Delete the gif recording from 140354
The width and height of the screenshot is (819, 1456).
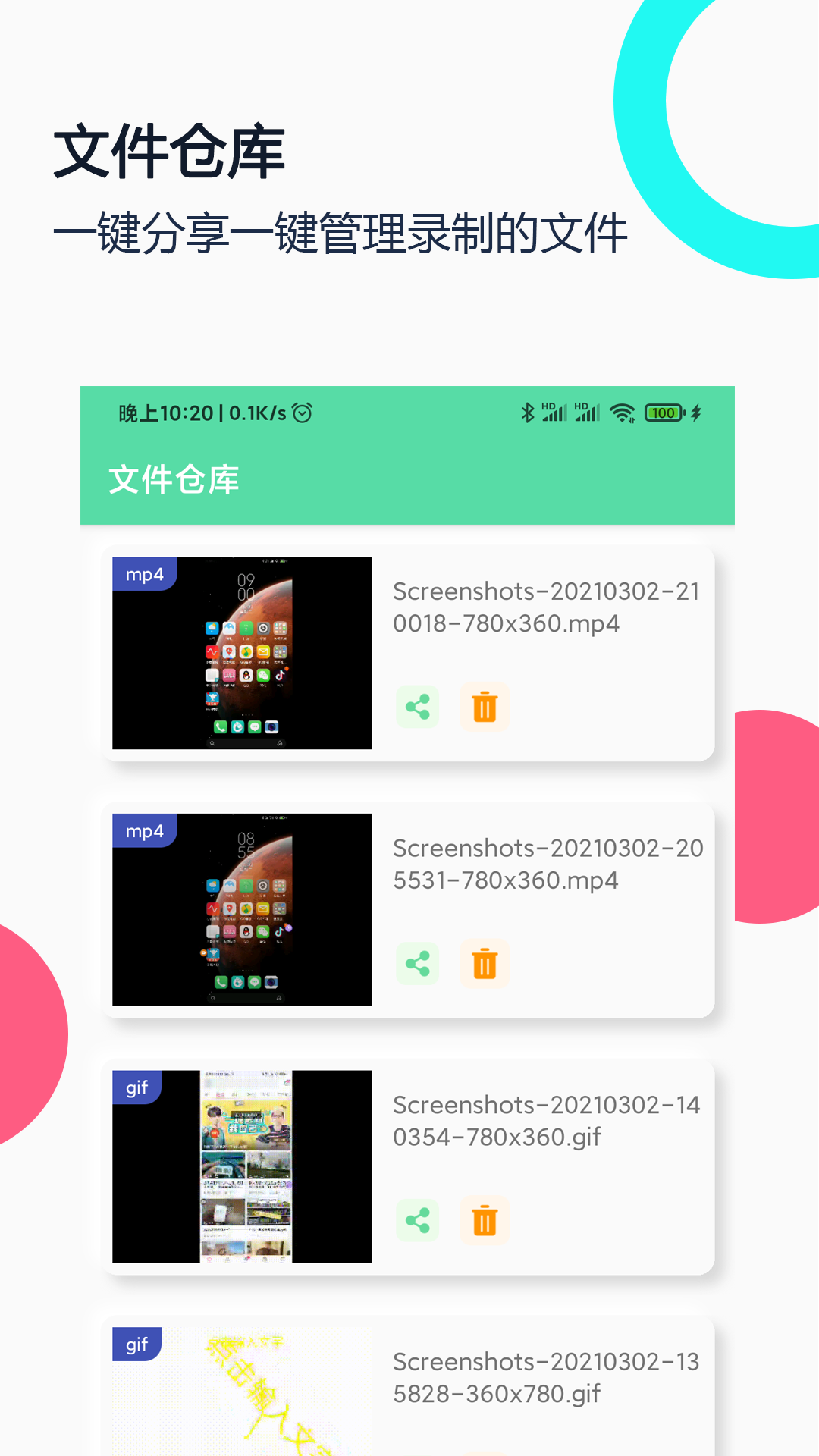tap(485, 1222)
